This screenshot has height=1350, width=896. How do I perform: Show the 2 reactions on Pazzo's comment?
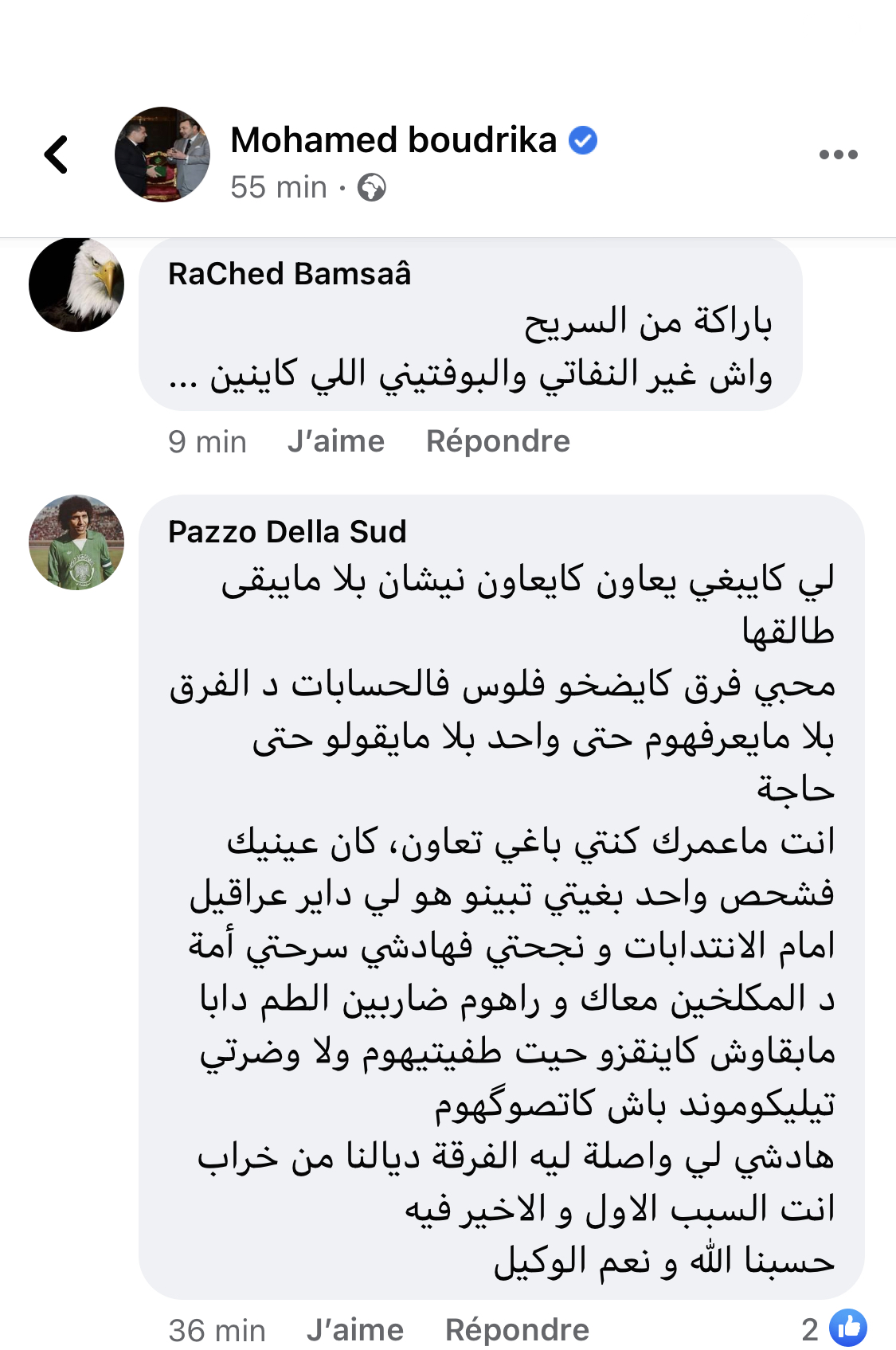(835, 1328)
